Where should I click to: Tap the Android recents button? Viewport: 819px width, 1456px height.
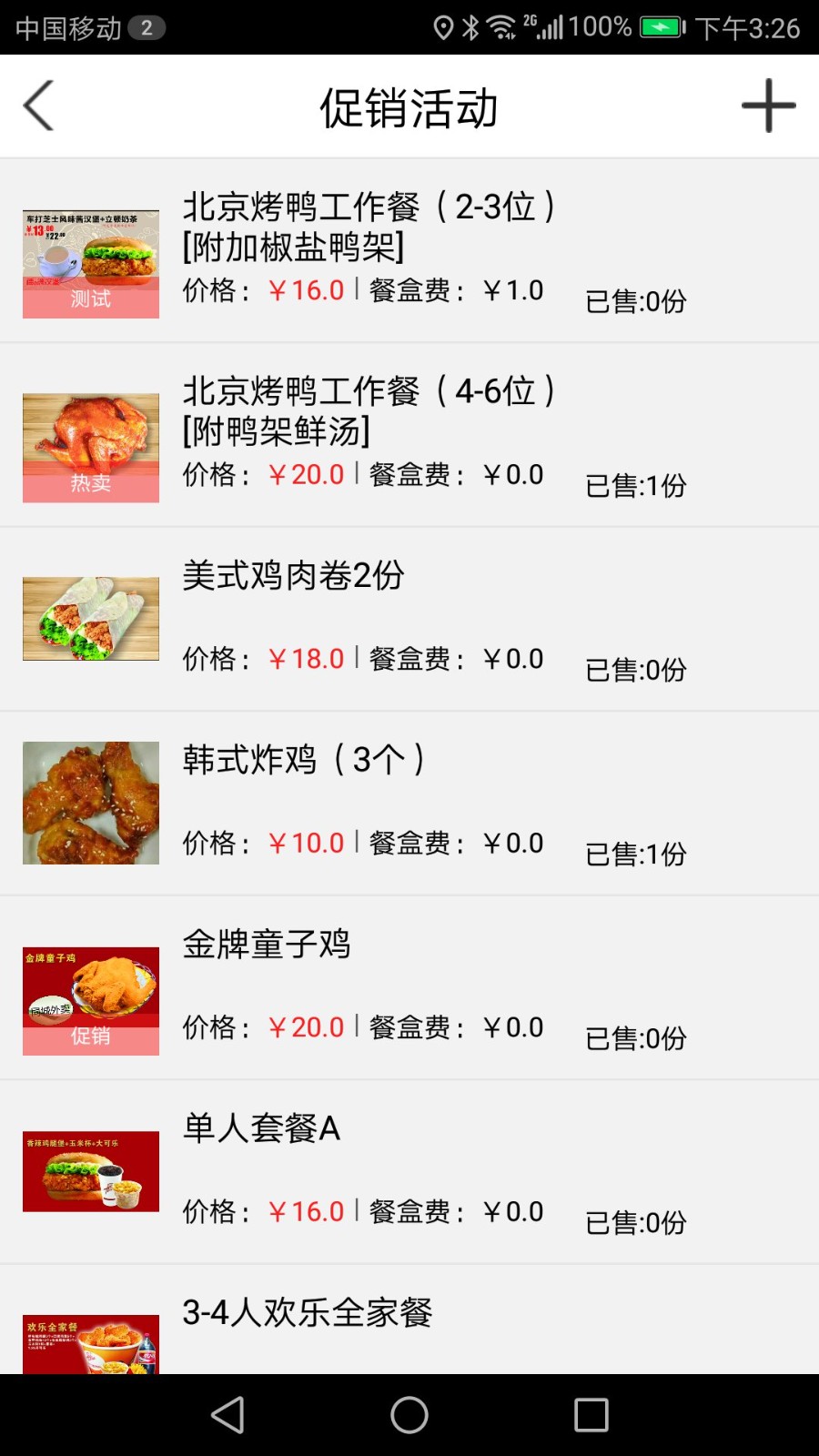[591, 1415]
